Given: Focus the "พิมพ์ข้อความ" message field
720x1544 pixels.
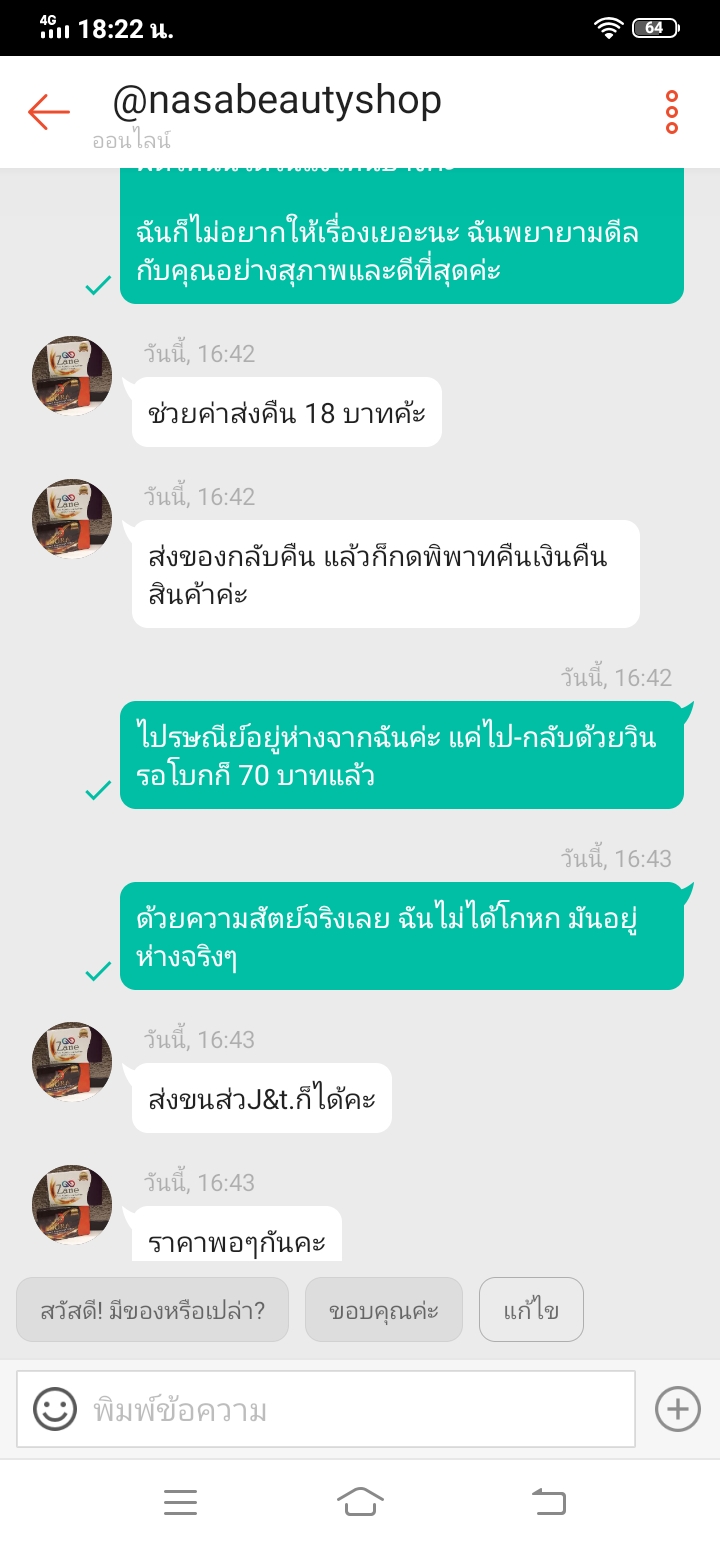Looking at the screenshot, I should [360, 1409].
